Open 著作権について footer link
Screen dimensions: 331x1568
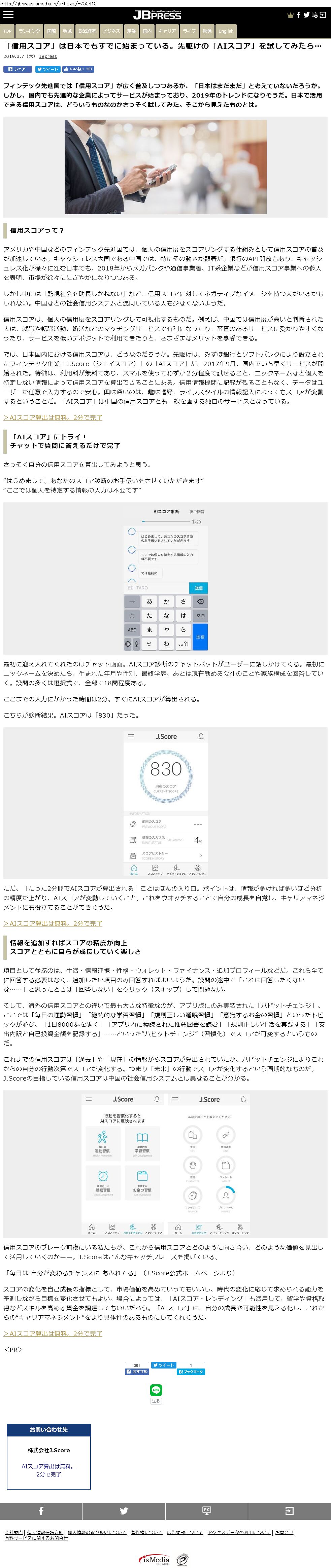147,1532
